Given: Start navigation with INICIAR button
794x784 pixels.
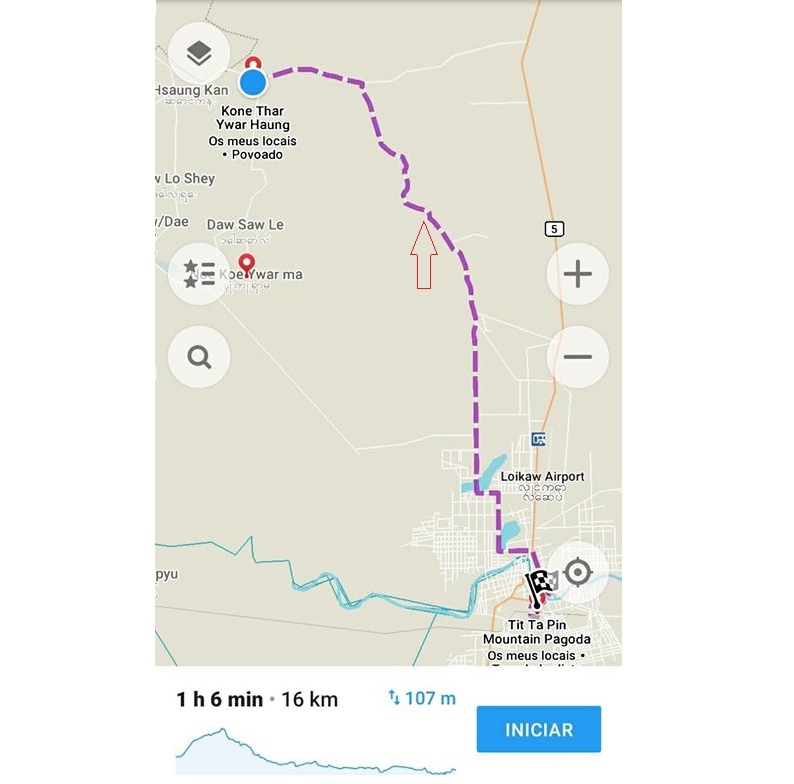Looking at the screenshot, I should tap(538, 729).
